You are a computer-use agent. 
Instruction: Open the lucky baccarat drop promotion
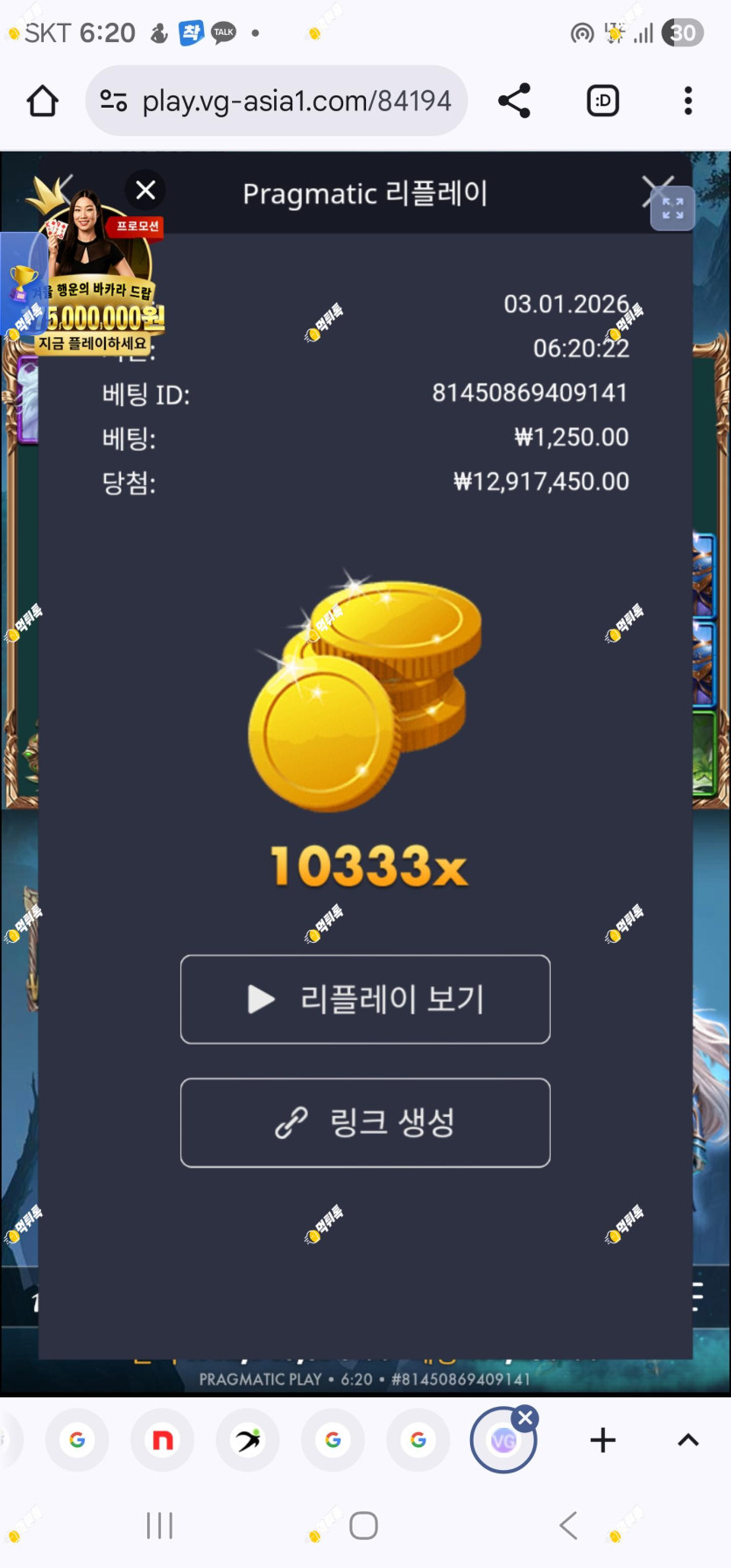click(x=96, y=280)
